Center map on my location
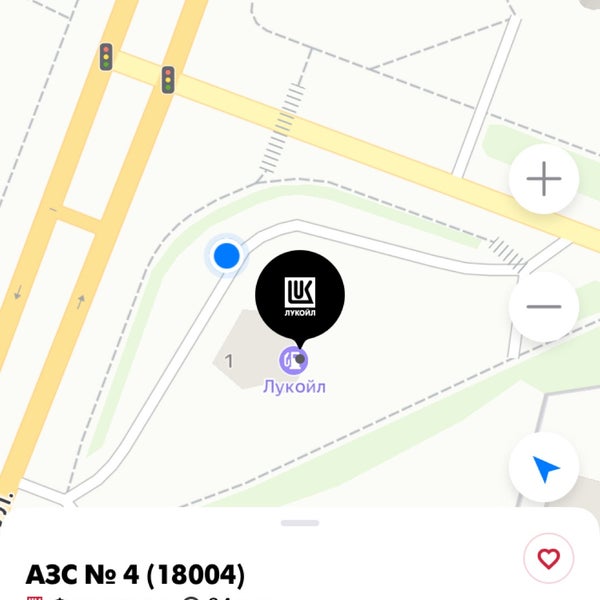This screenshot has height=600, width=600. tap(543, 467)
